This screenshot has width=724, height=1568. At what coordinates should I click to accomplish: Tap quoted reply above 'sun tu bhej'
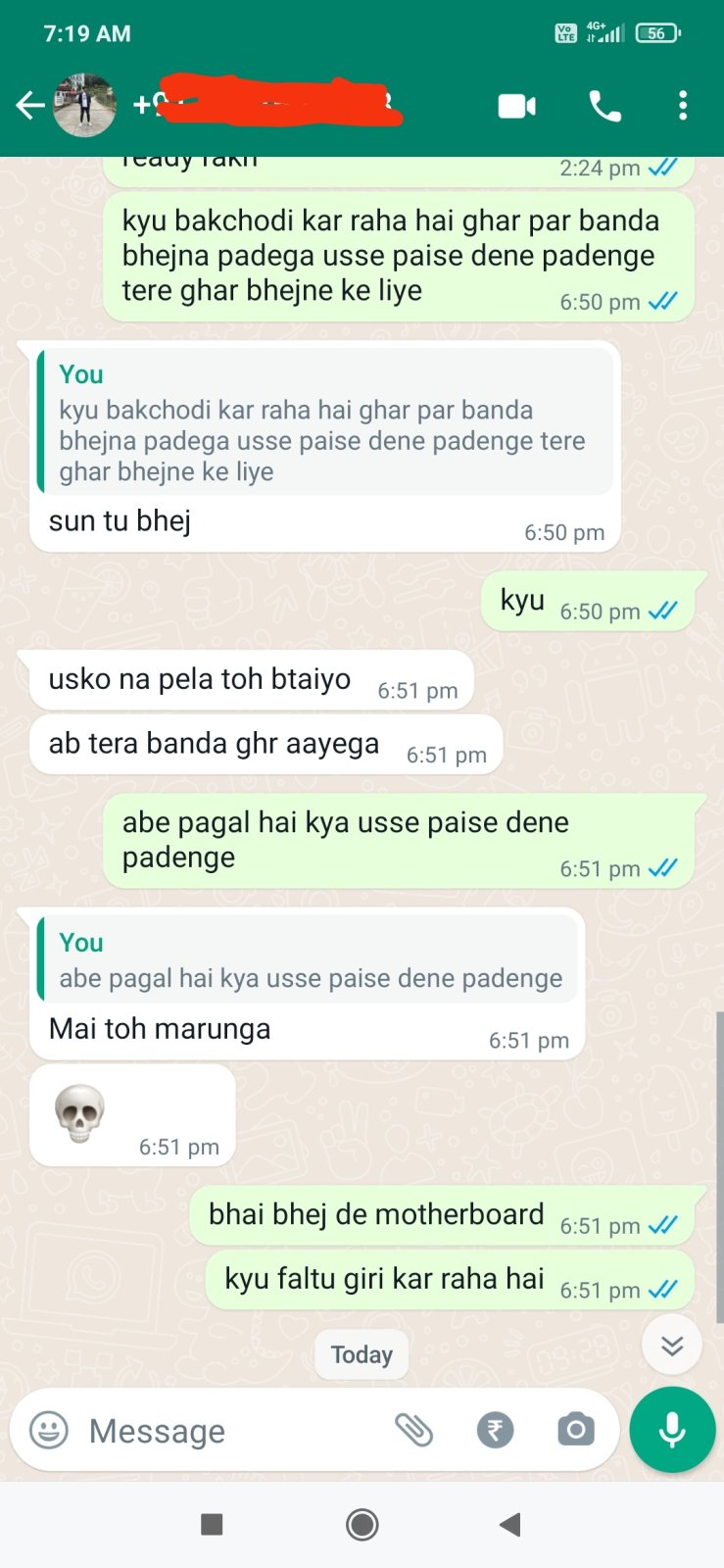324,421
